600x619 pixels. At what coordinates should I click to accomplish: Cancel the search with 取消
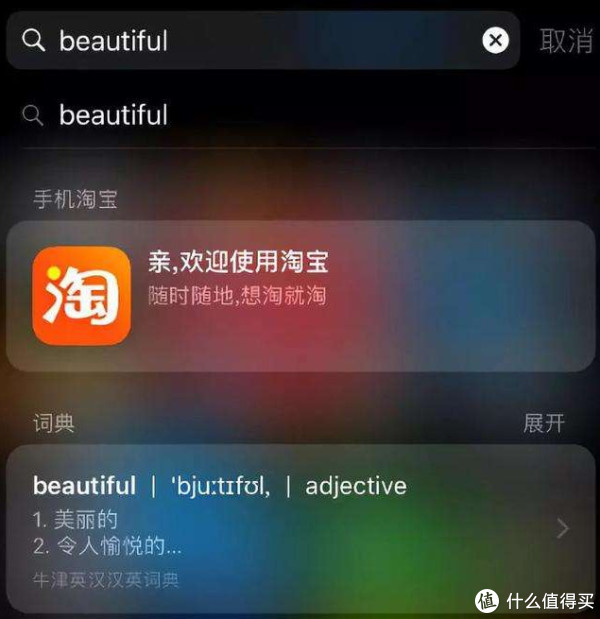click(x=566, y=41)
